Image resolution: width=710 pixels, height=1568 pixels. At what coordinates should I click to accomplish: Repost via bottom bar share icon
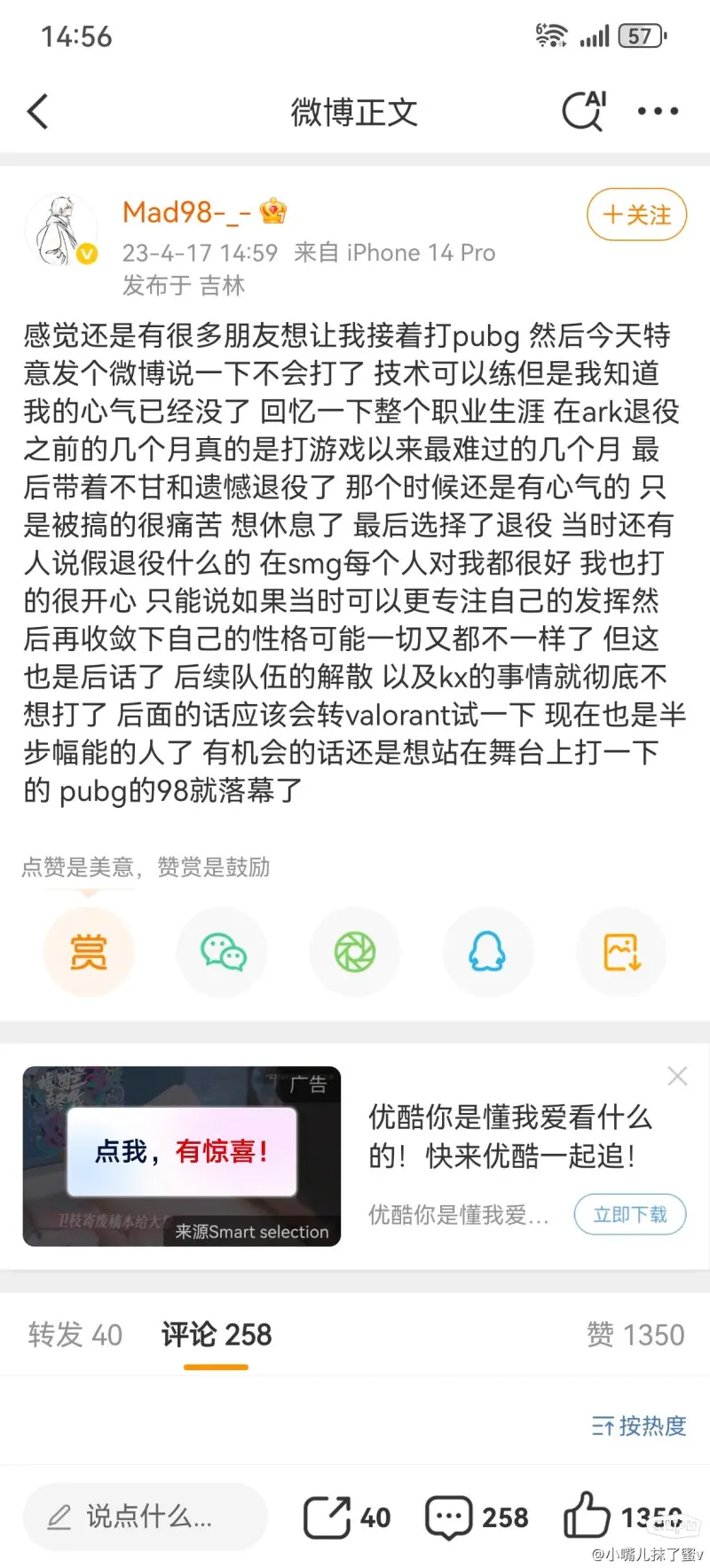(327, 1517)
